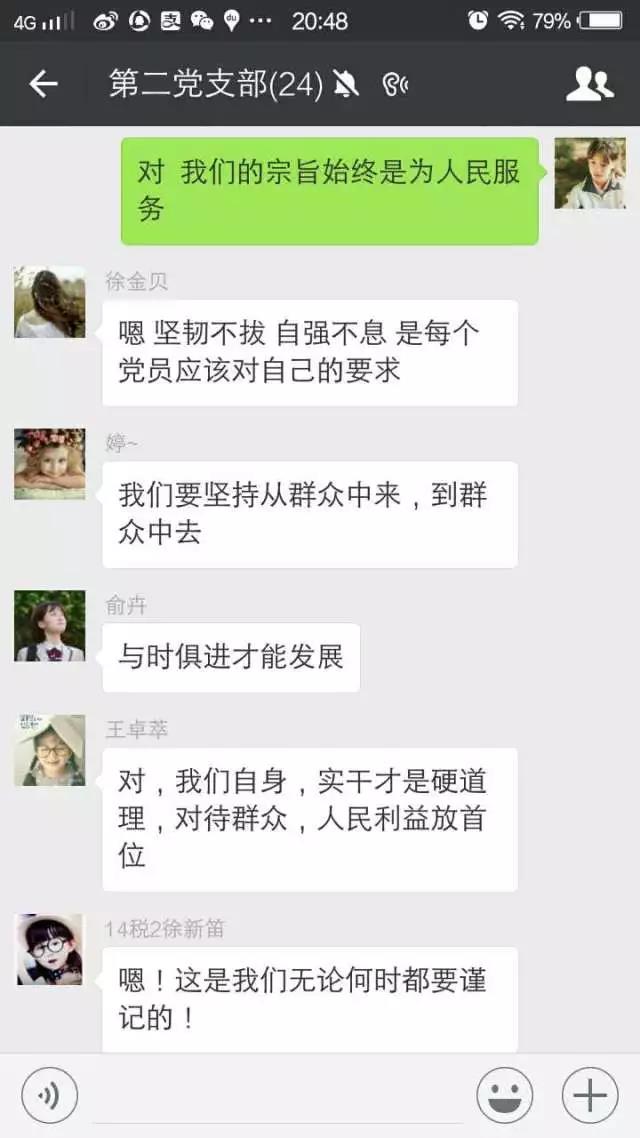View profile of 14税2徐新笛
The height and width of the screenshot is (1138, 640).
point(50,950)
